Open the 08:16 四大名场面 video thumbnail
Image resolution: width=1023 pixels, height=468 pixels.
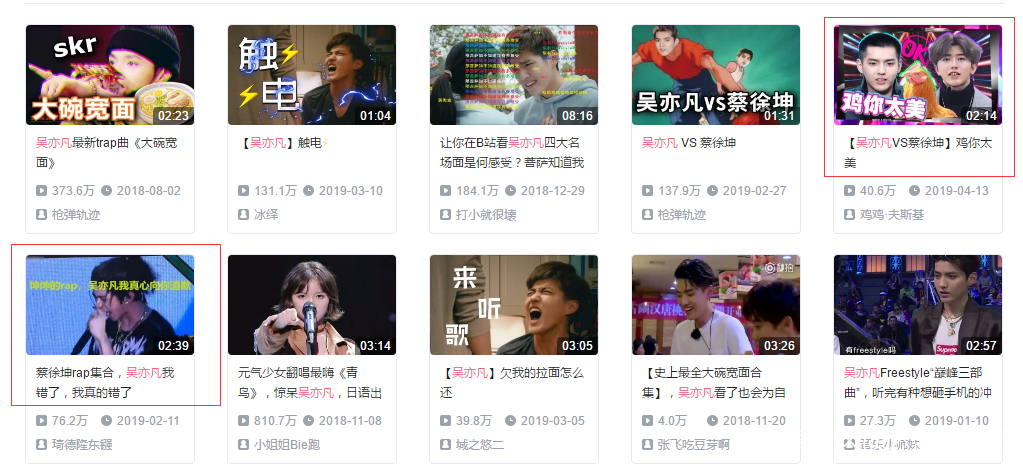(514, 75)
